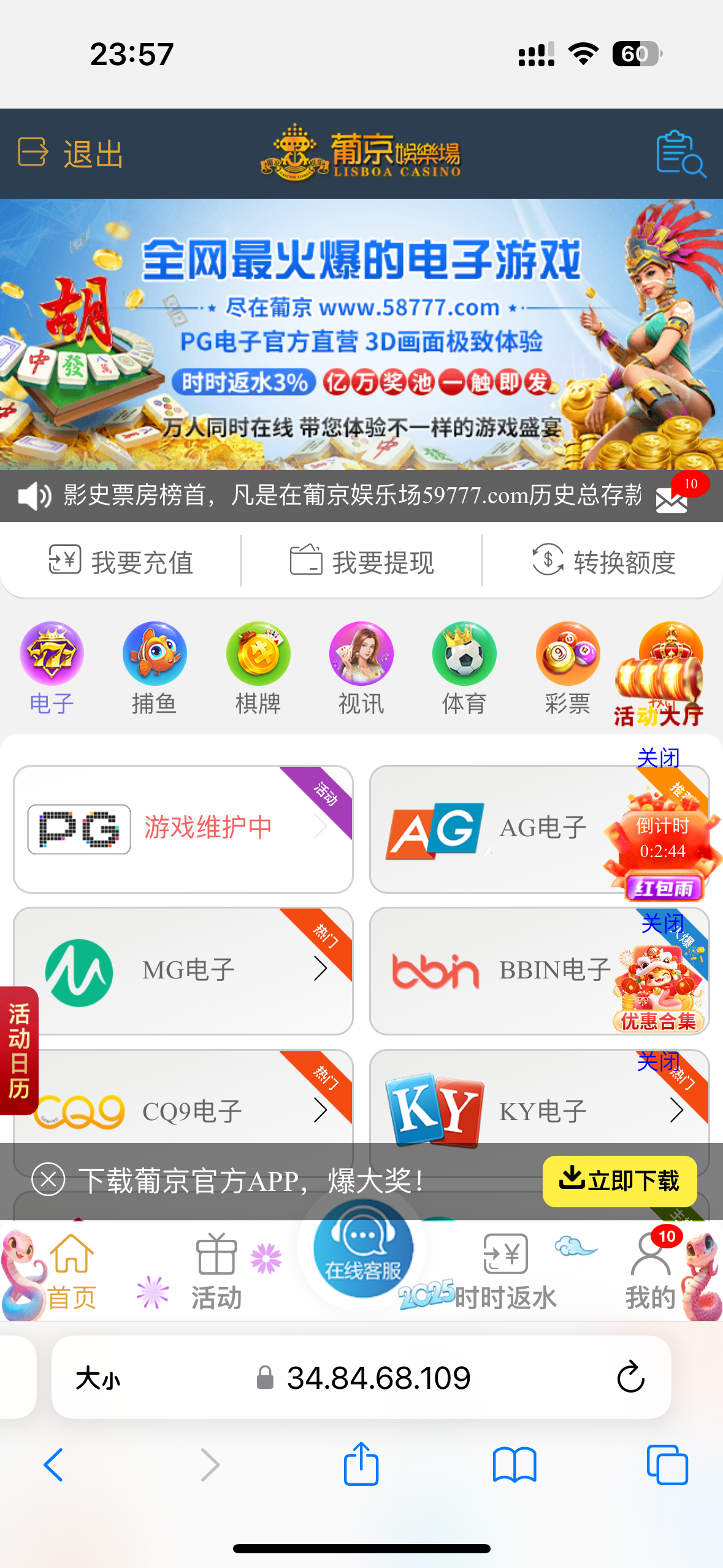Open the MG电子 game card
Image resolution: width=723 pixels, height=1568 pixels.
click(x=183, y=970)
